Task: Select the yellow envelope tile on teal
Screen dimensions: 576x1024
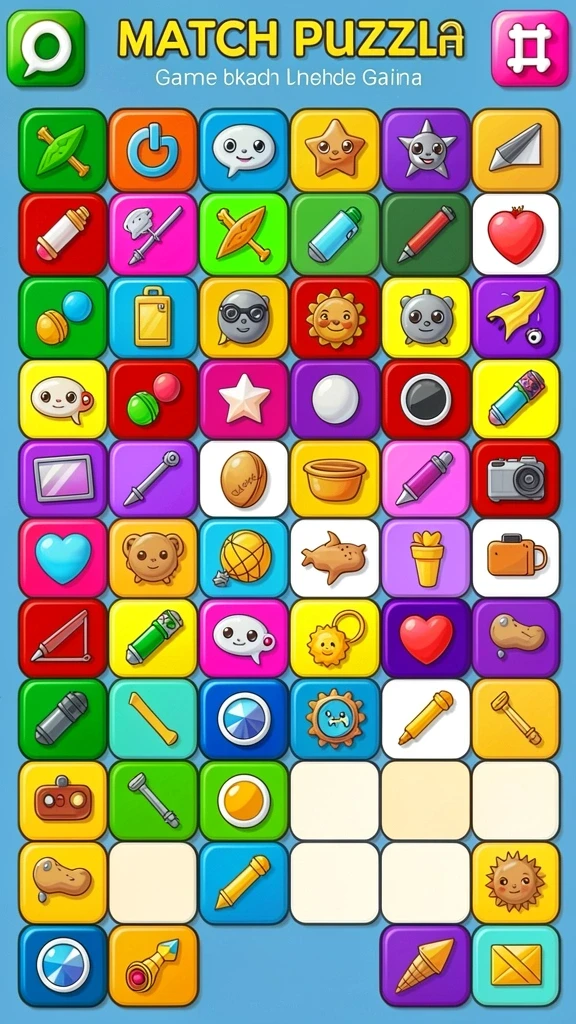Action: pyautogui.click(x=516, y=965)
